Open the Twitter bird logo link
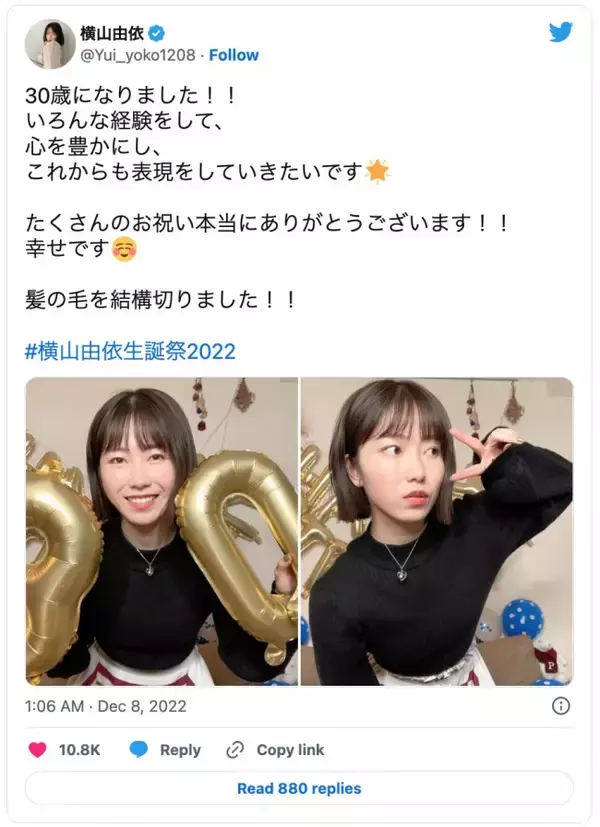Viewport: 600px width, 827px height. click(x=561, y=32)
